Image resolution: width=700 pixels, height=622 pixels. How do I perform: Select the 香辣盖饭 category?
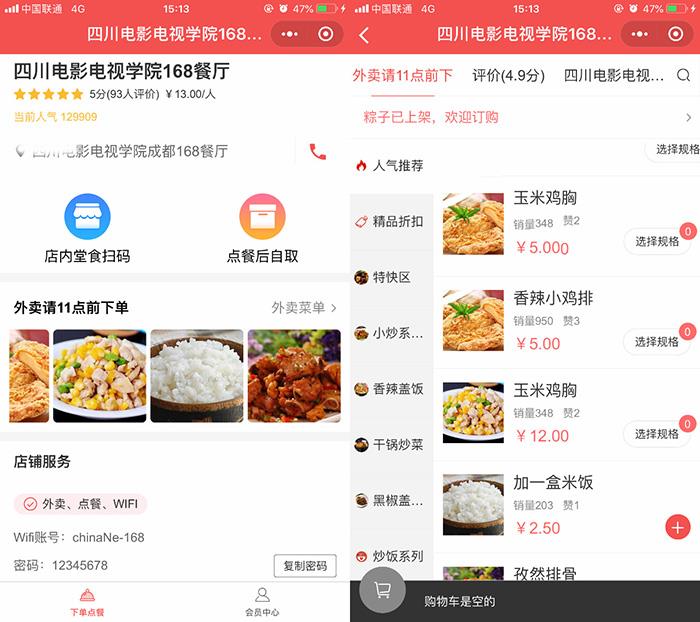click(391, 388)
